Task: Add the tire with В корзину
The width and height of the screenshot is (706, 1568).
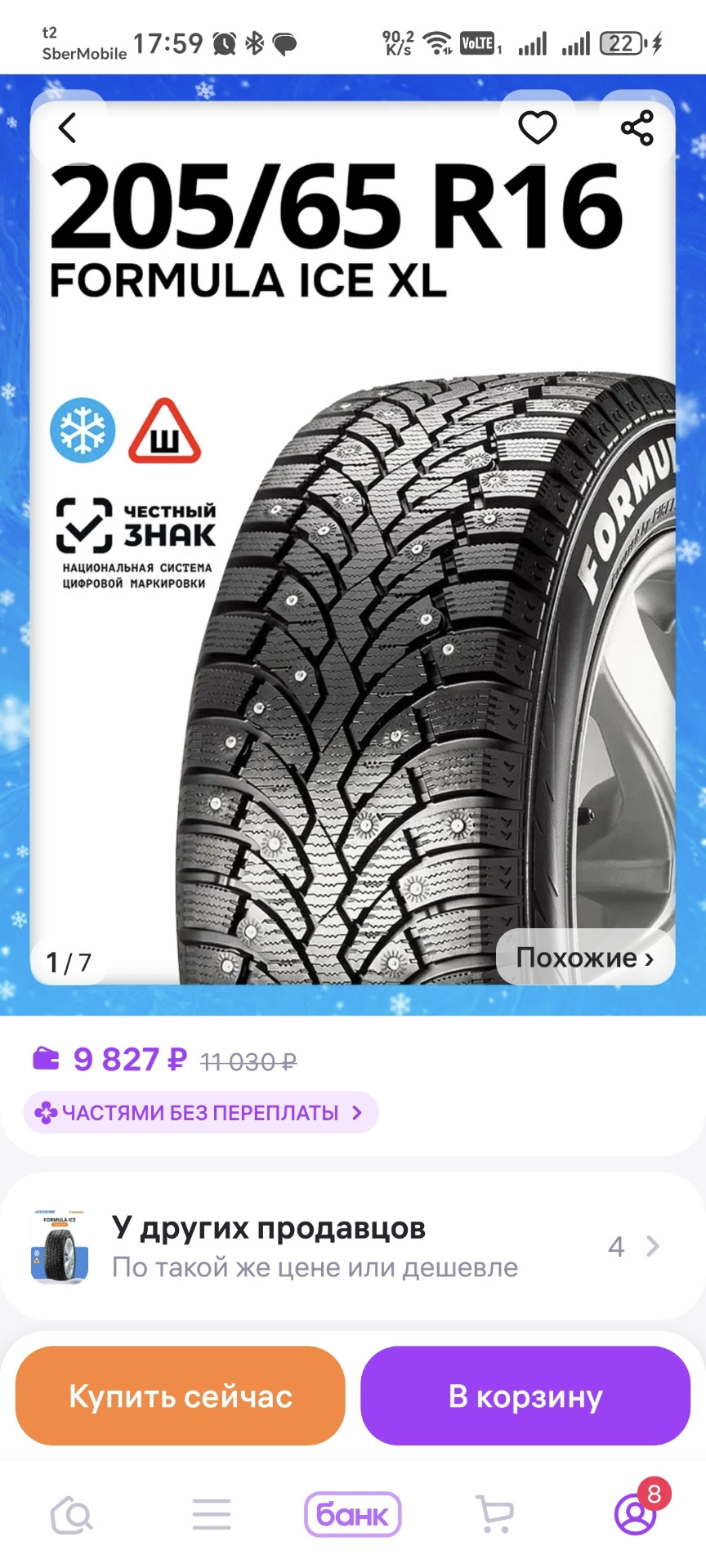Action: pyautogui.click(x=525, y=1396)
